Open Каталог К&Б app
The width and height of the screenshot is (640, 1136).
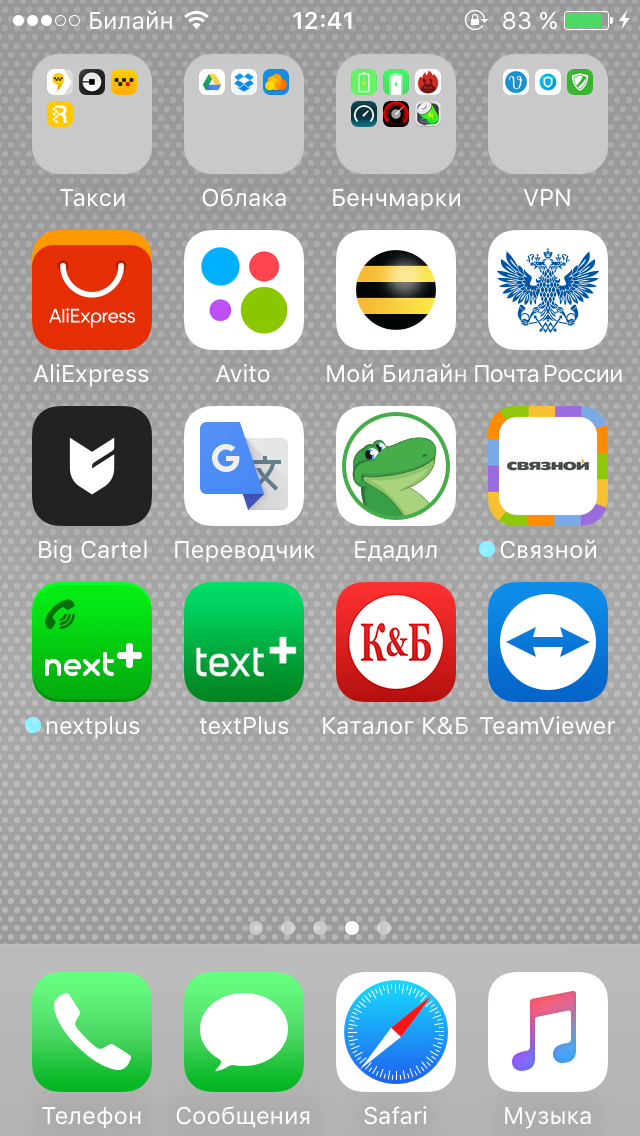point(396,642)
